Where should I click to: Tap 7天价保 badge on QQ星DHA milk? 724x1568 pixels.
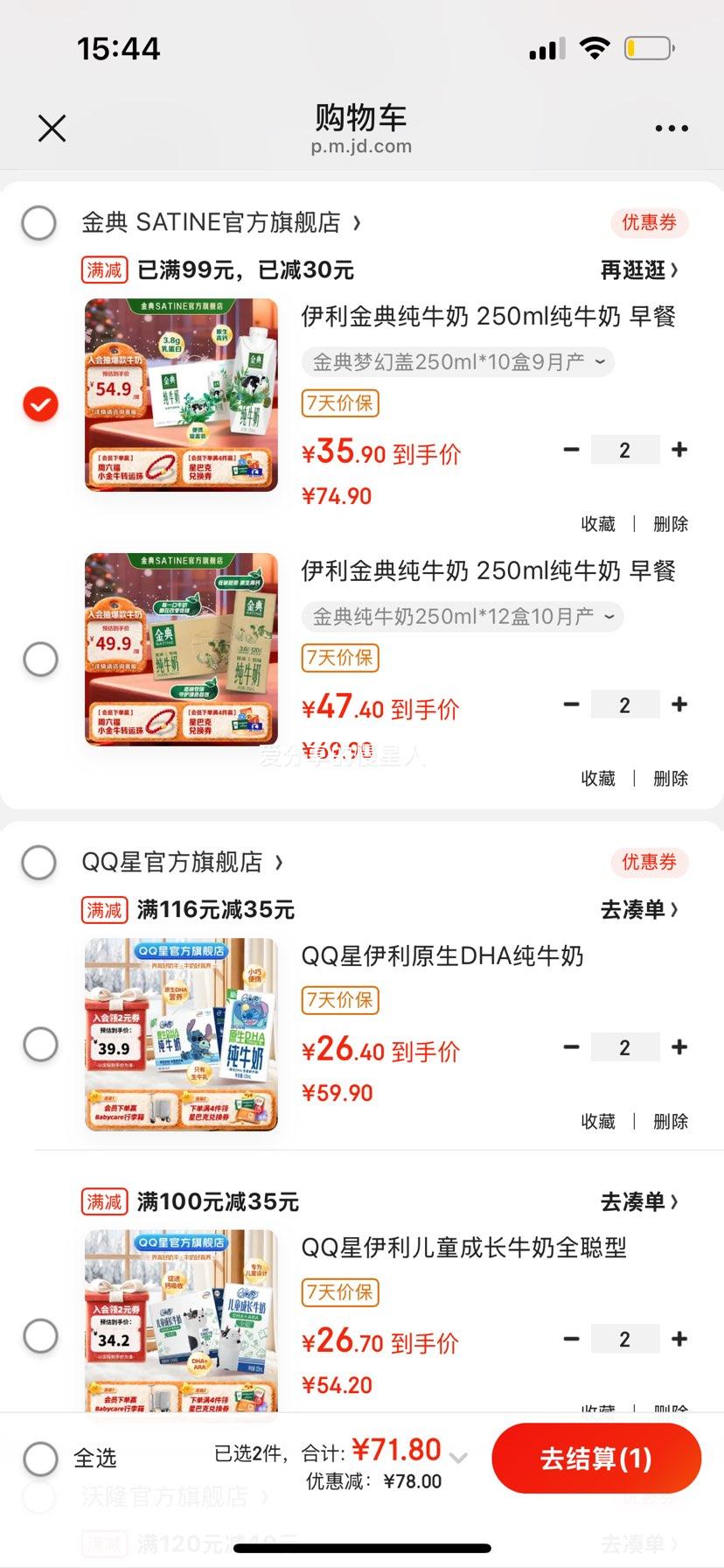339,1000
